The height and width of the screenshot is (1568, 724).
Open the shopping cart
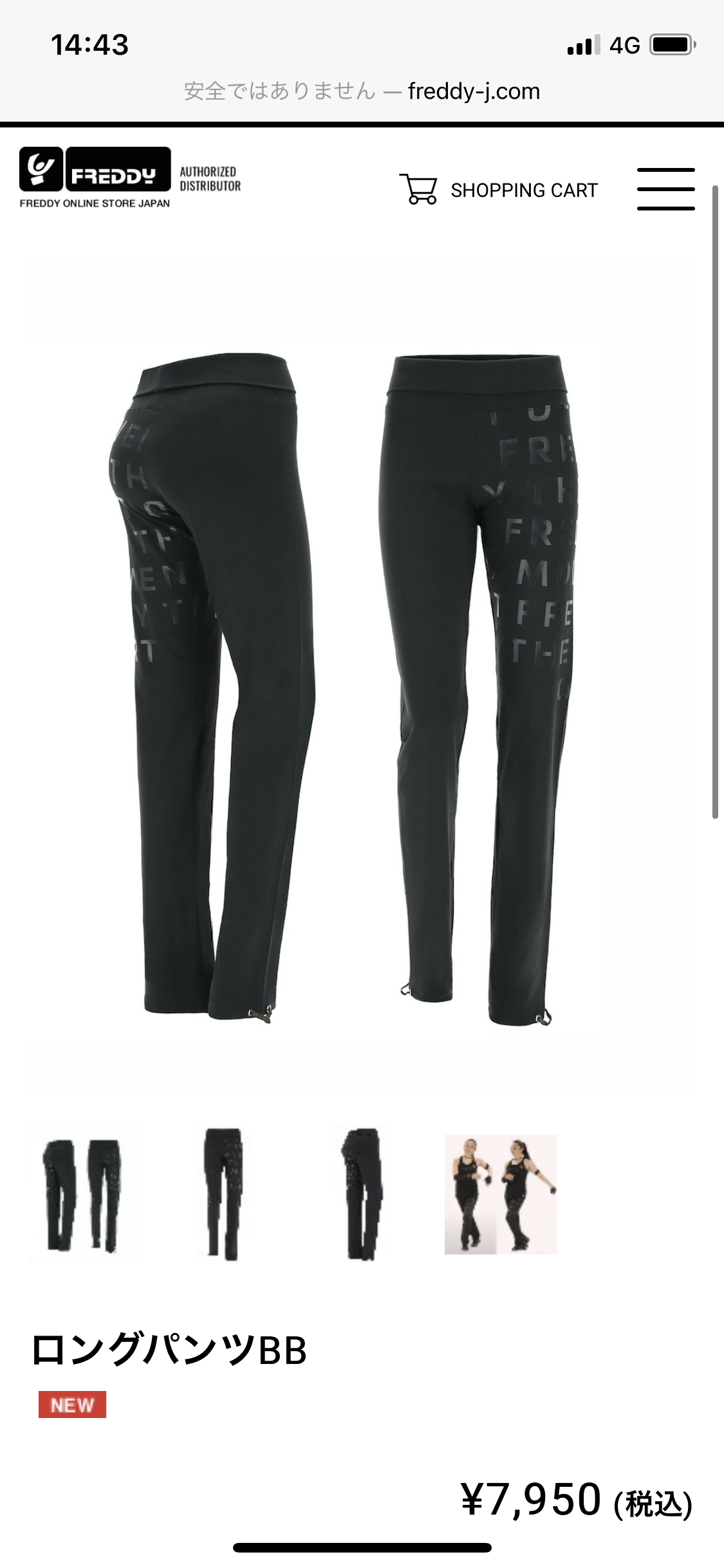[499, 189]
